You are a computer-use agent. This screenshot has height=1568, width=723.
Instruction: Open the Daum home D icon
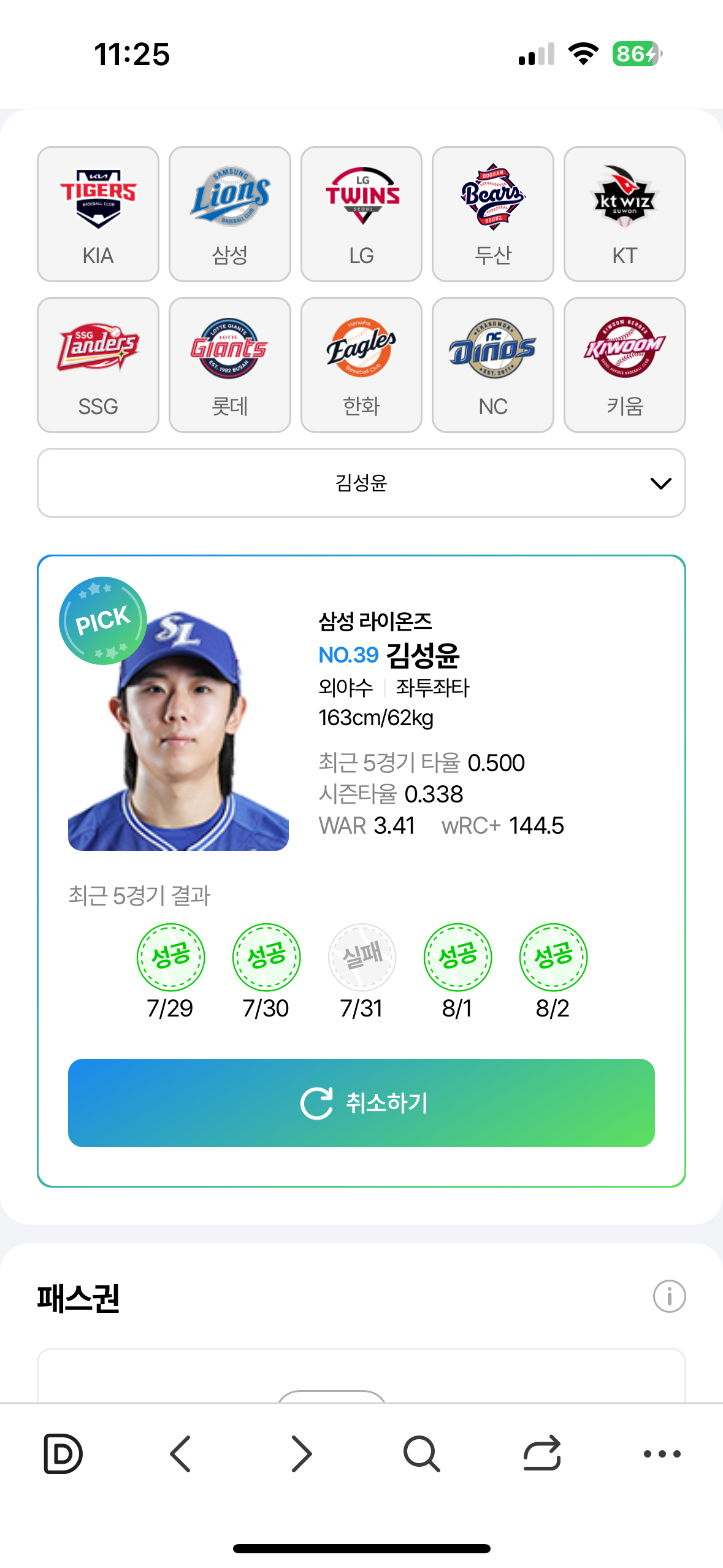(63, 1453)
